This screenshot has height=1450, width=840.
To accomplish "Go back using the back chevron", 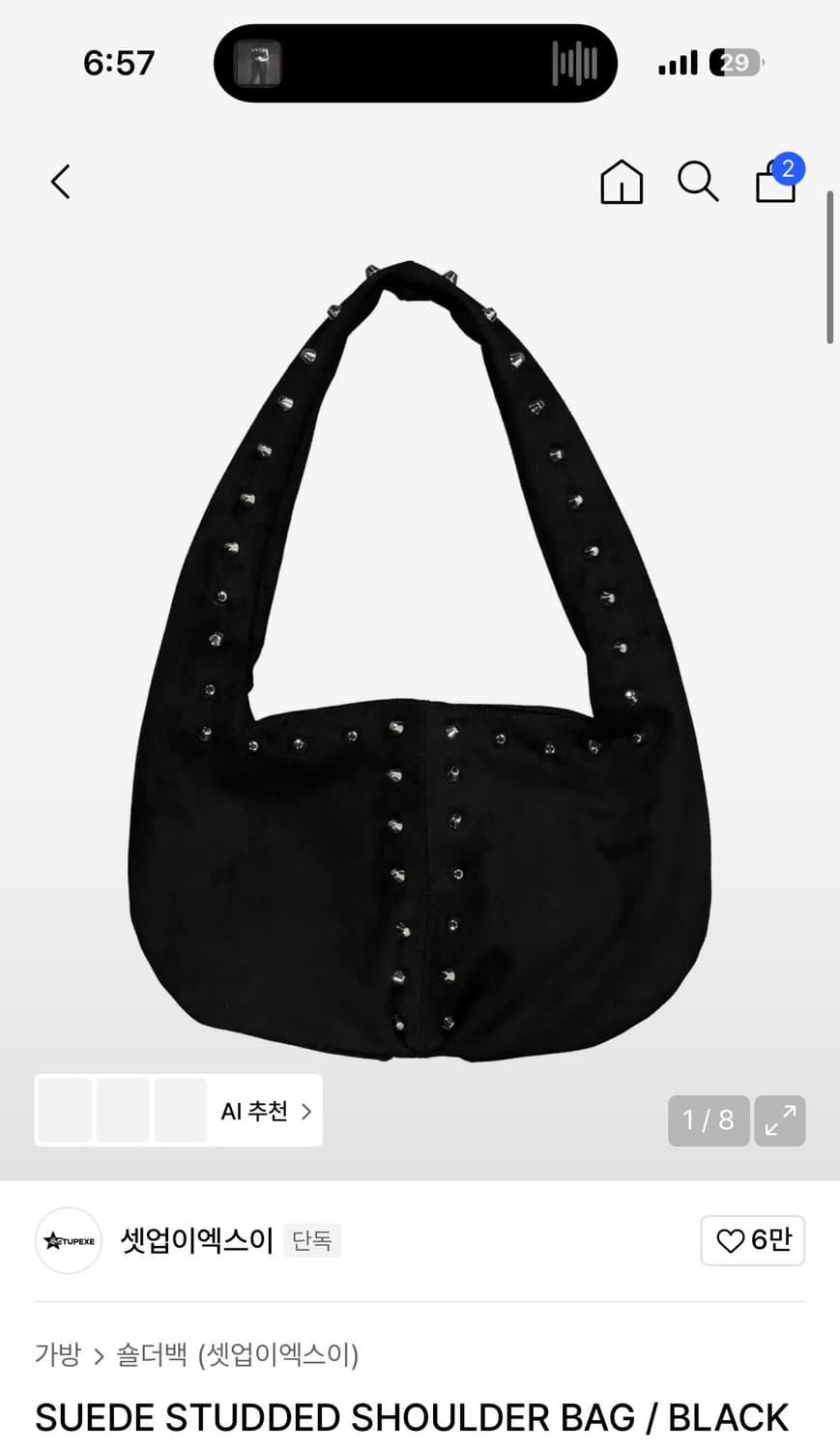I will coord(60,182).
